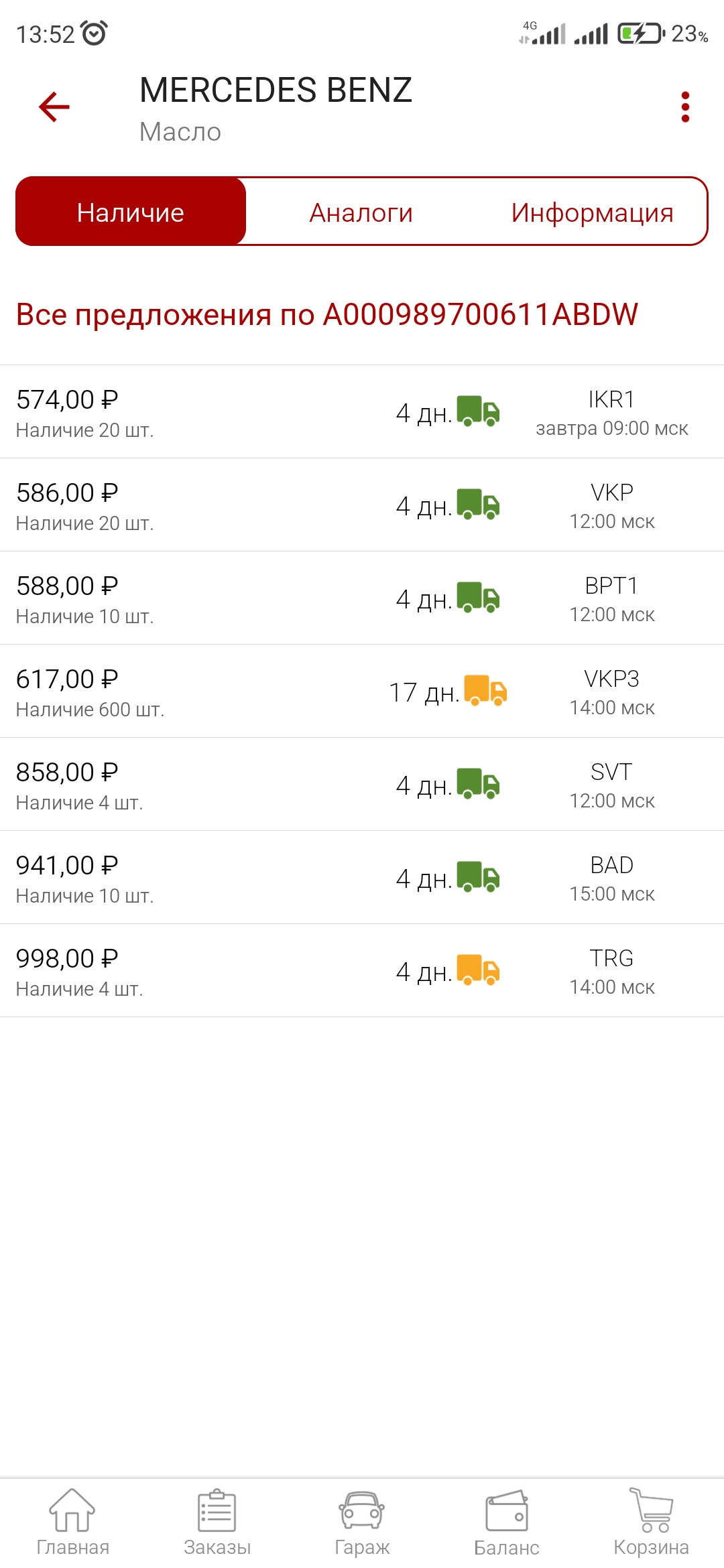Open the Корзина cart tab

click(x=652, y=1522)
